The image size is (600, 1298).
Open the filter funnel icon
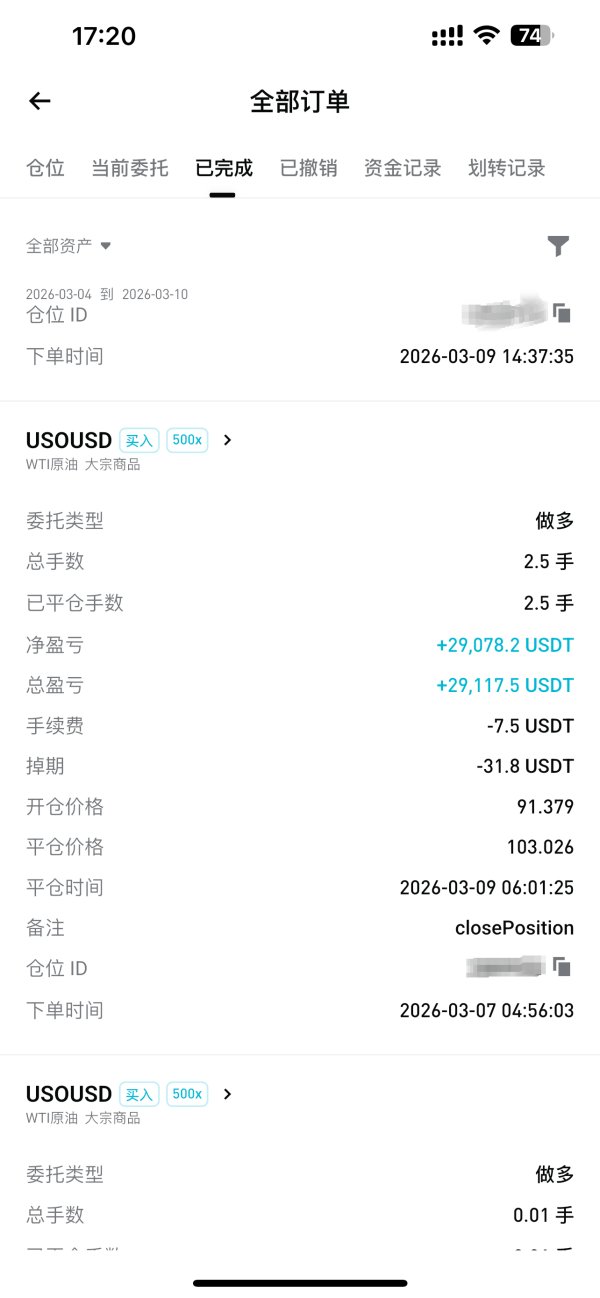pos(559,246)
